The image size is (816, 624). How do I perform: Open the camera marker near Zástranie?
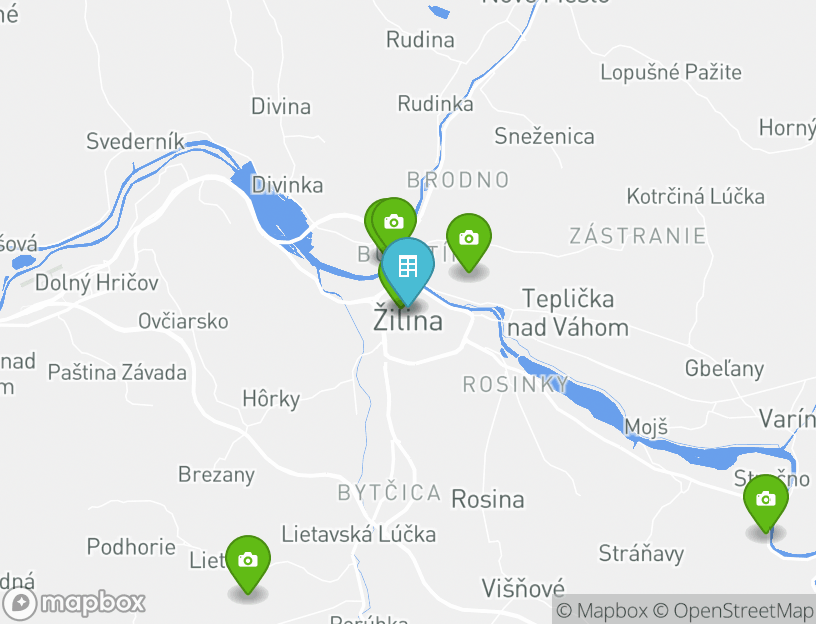468,239
